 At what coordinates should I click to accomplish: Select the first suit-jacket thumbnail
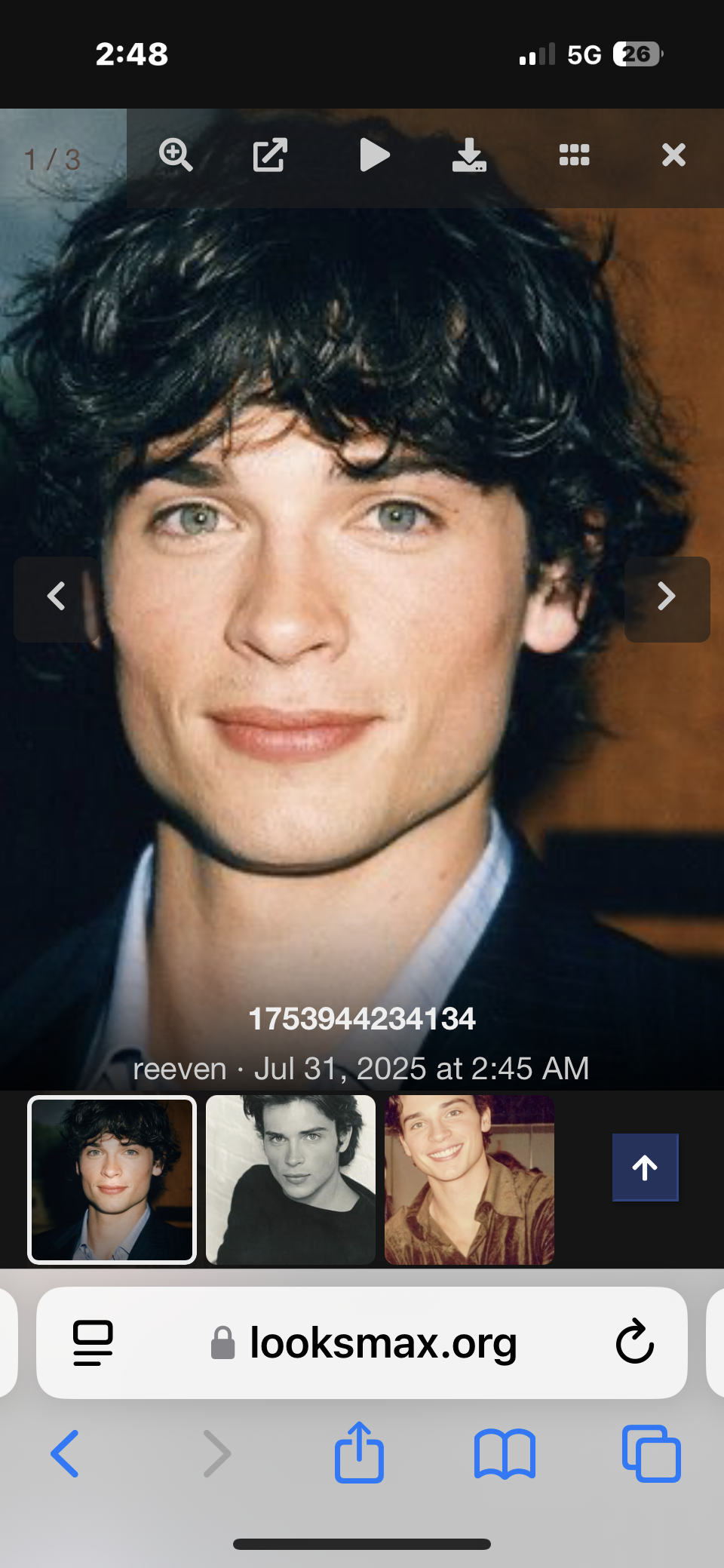112,1180
